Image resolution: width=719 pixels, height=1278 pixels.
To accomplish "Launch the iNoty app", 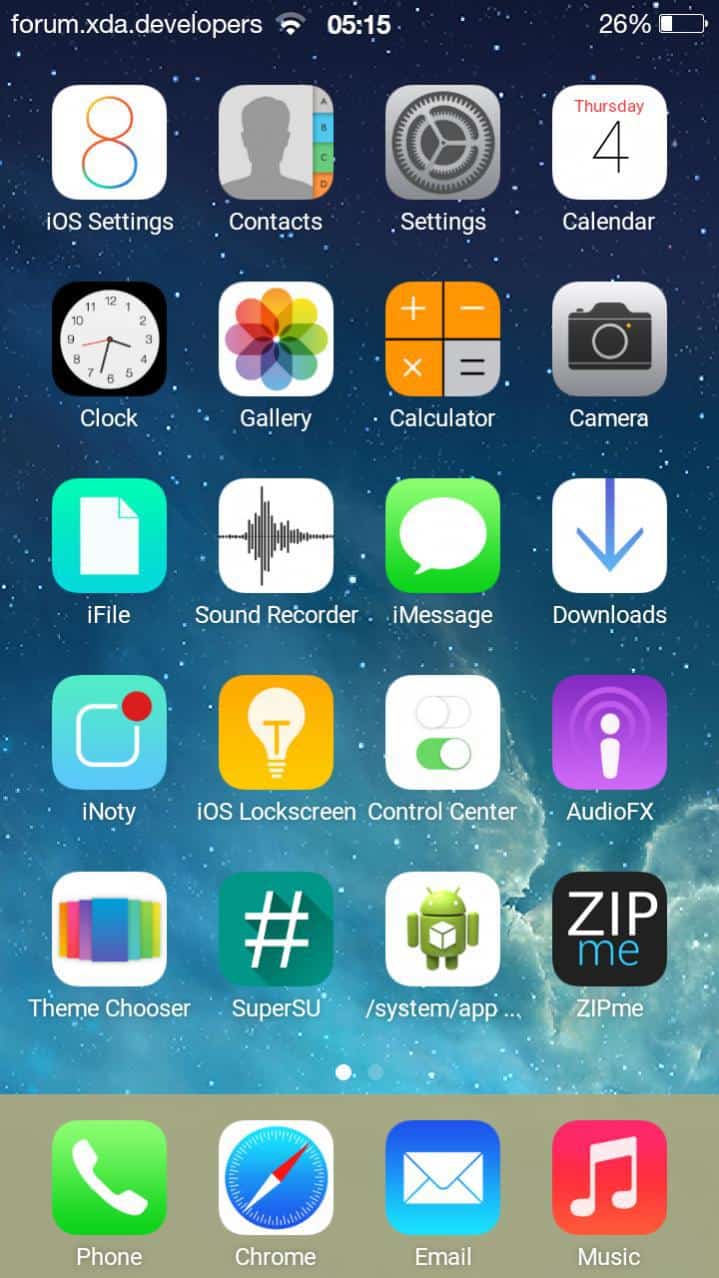I will click(x=109, y=732).
